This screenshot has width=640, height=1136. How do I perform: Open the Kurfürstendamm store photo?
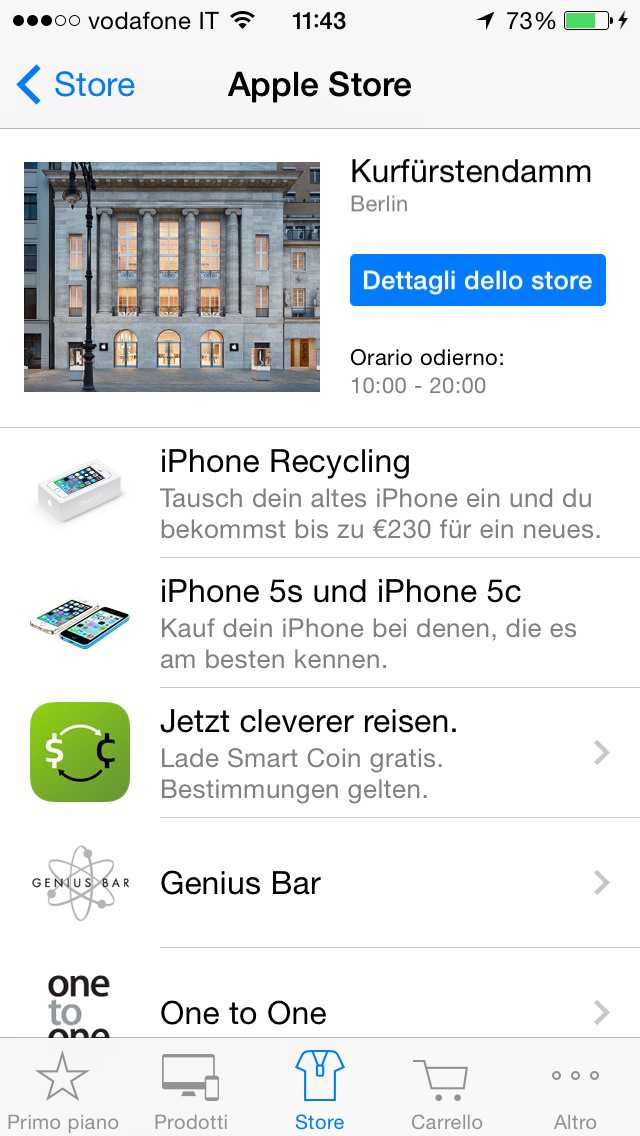pos(172,277)
